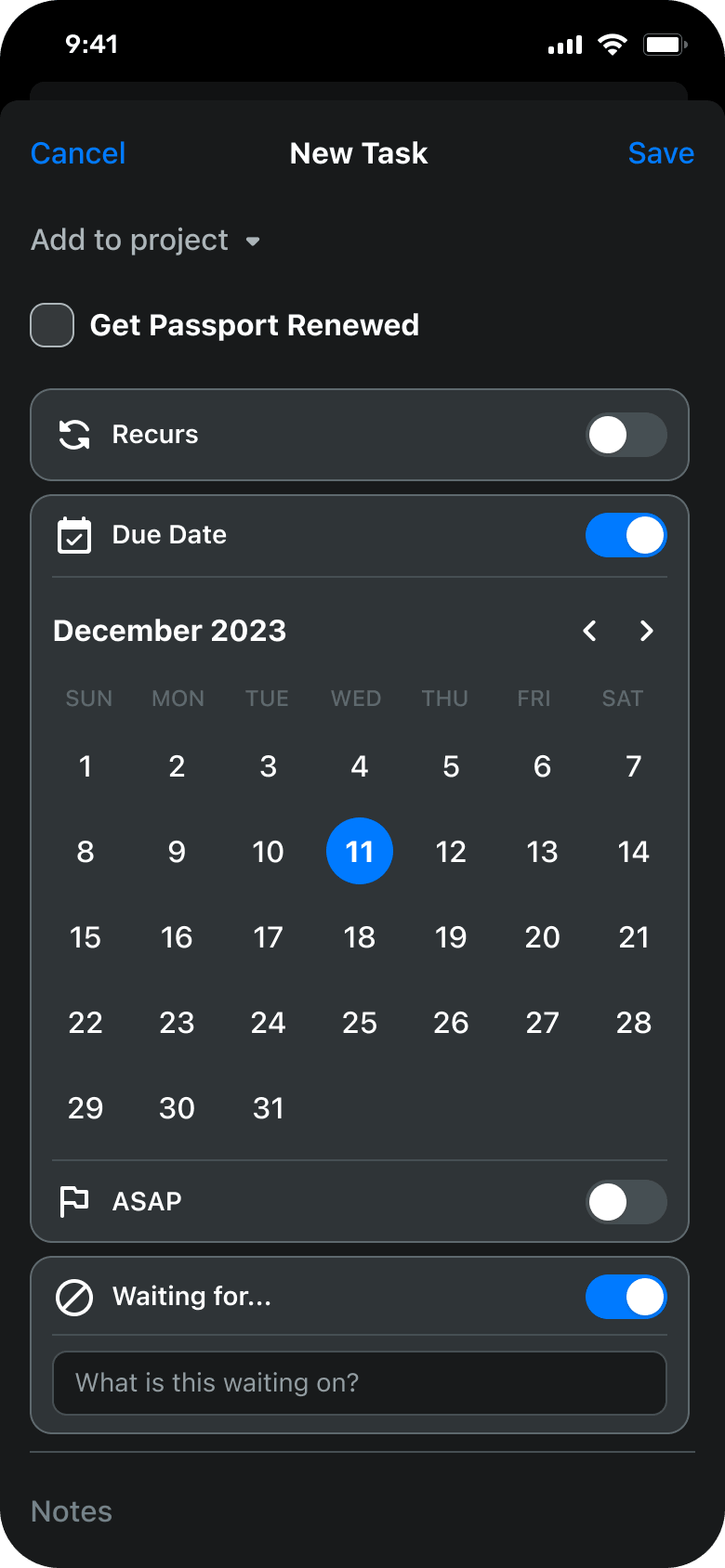Go to previous month with left chevron
Screen dimensions: 725x1568
[589, 631]
